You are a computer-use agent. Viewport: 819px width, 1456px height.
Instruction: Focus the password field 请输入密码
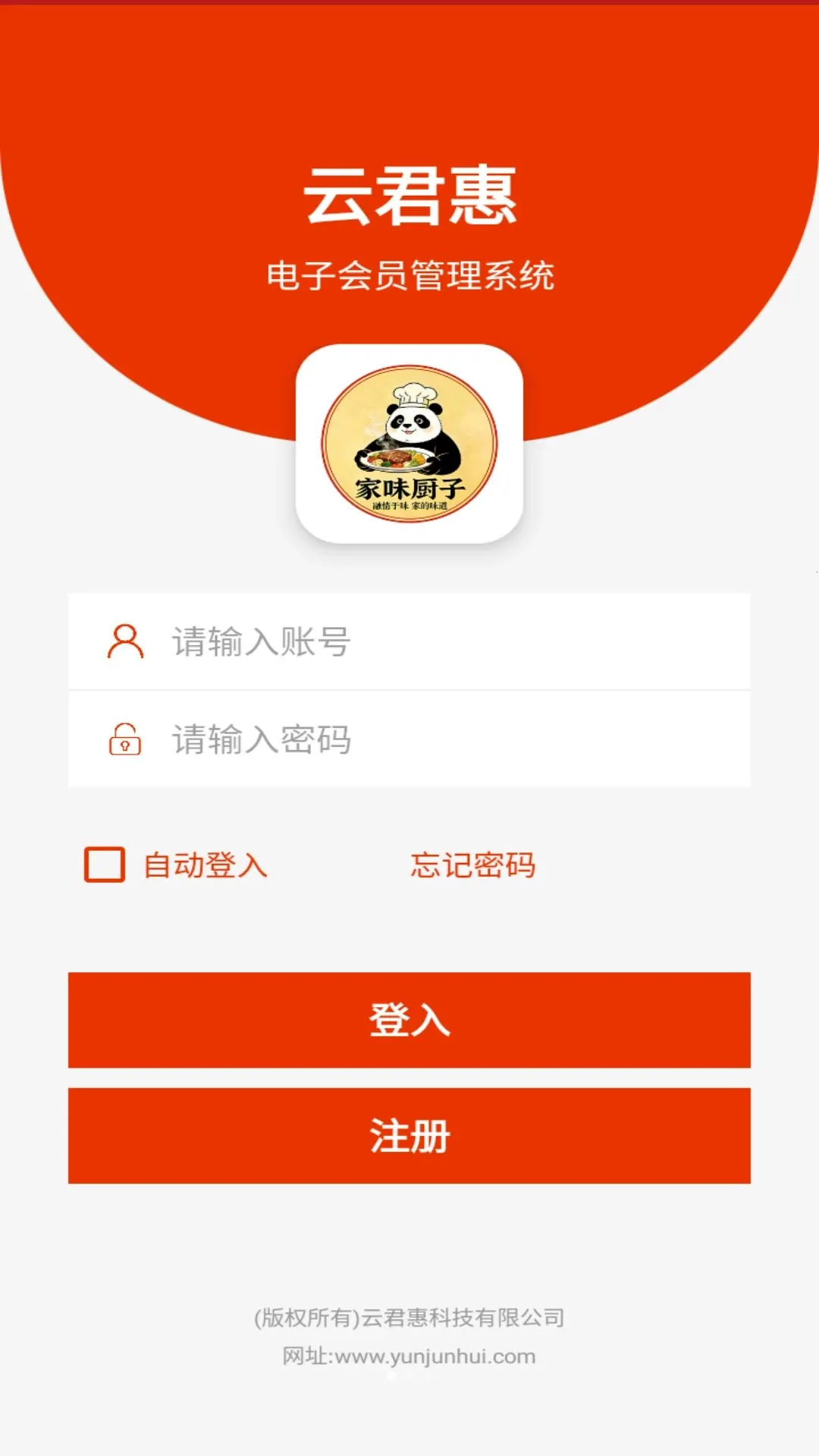coord(409,739)
